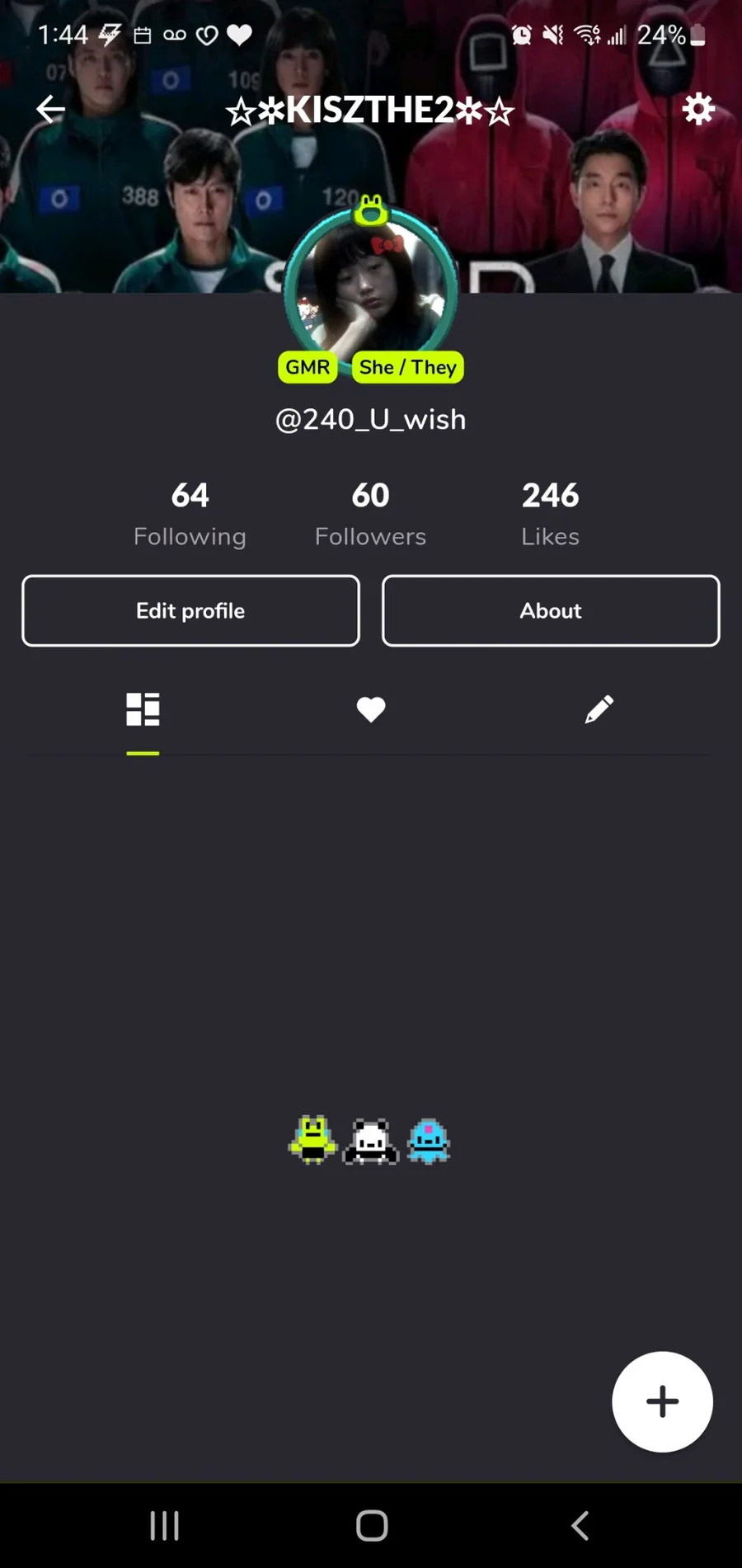742x1568 pixels.
Task: Tap the system home button
Action: click(371, 1525)
